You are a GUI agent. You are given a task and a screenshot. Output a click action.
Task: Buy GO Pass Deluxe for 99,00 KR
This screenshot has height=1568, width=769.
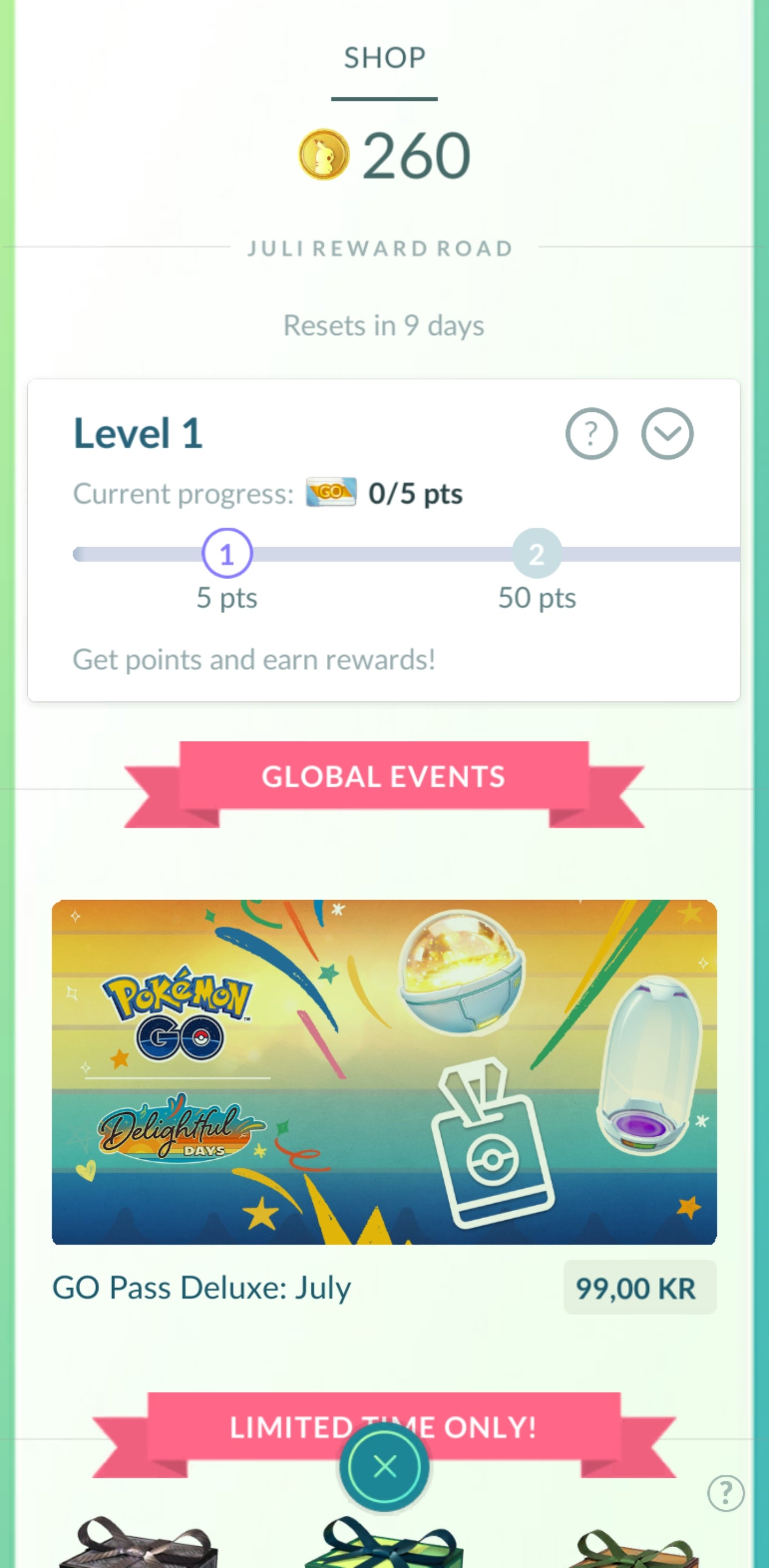(x=639, y=1288)
